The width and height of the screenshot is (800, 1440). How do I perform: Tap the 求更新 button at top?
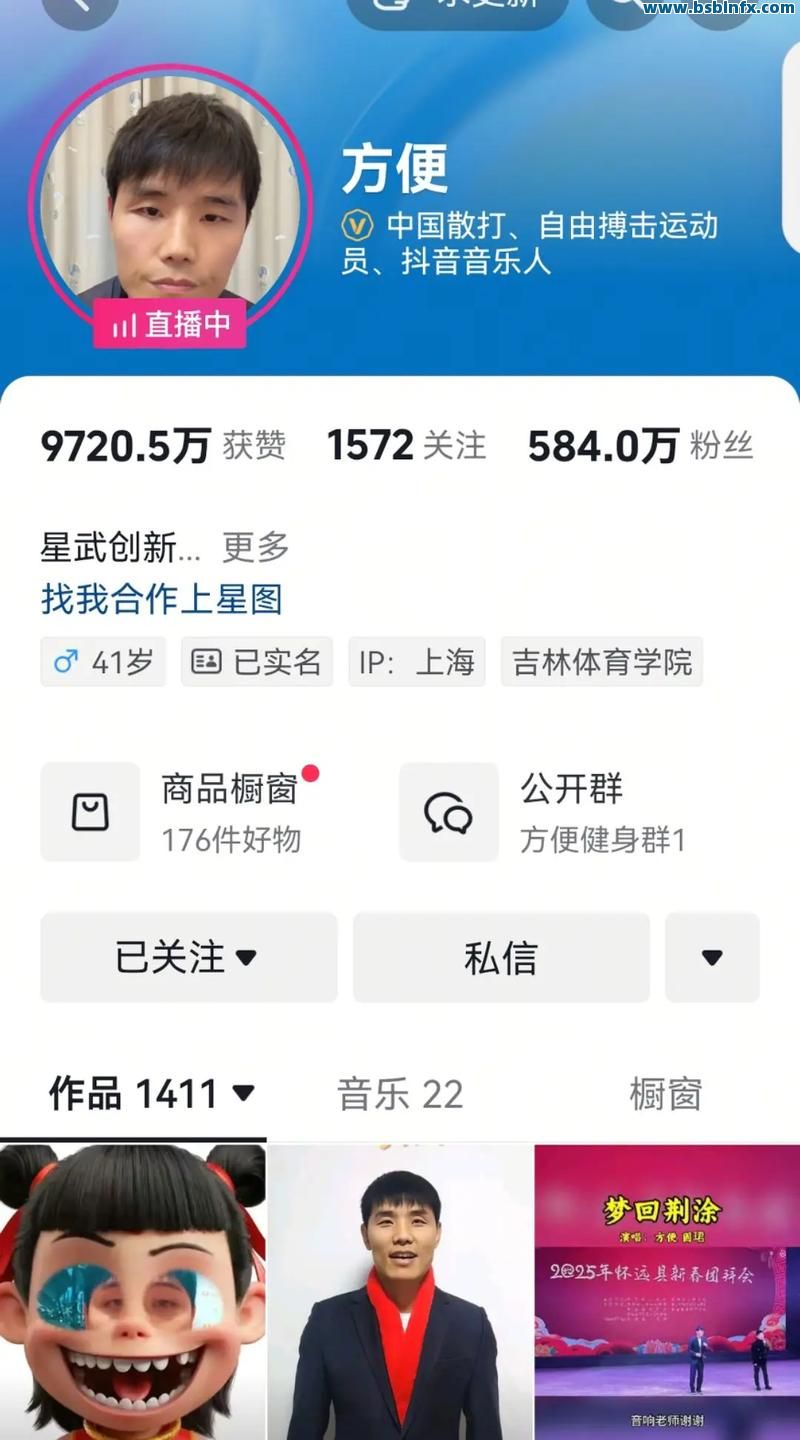(457, 8)
